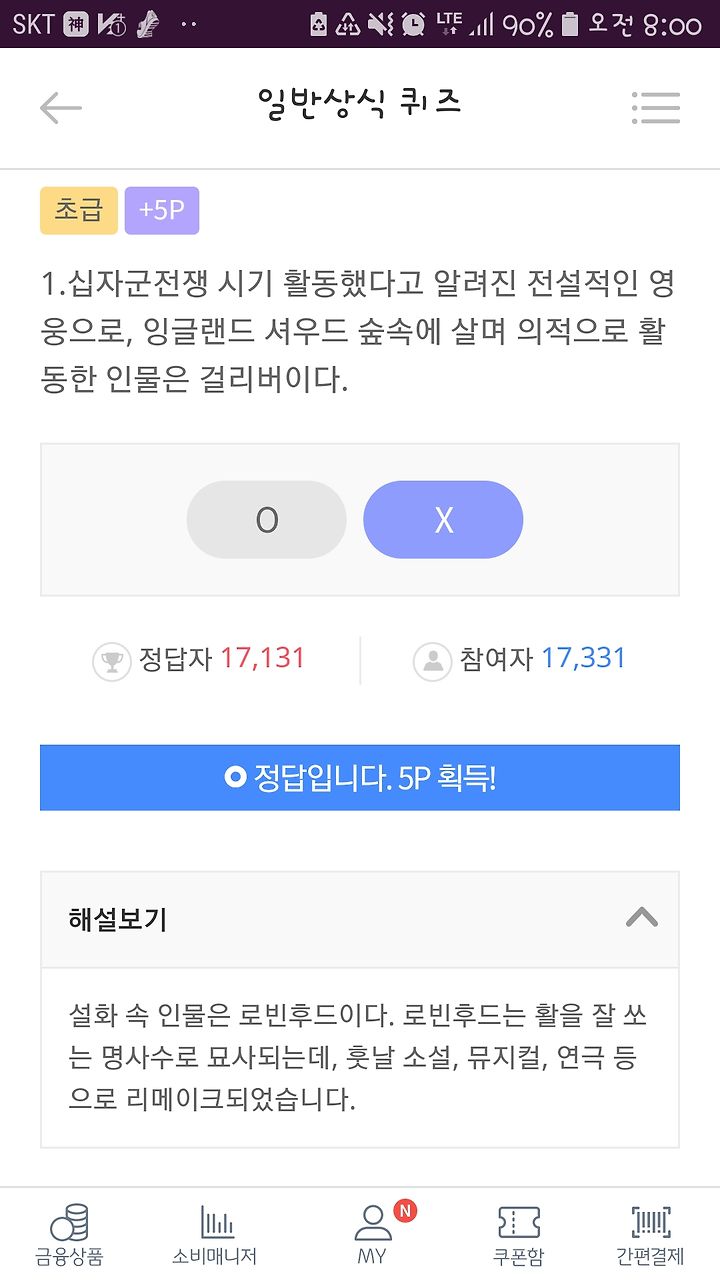720x1280 pixels.
Task: Switch to the 금융상품 tab
Action: pos(70,1236)
